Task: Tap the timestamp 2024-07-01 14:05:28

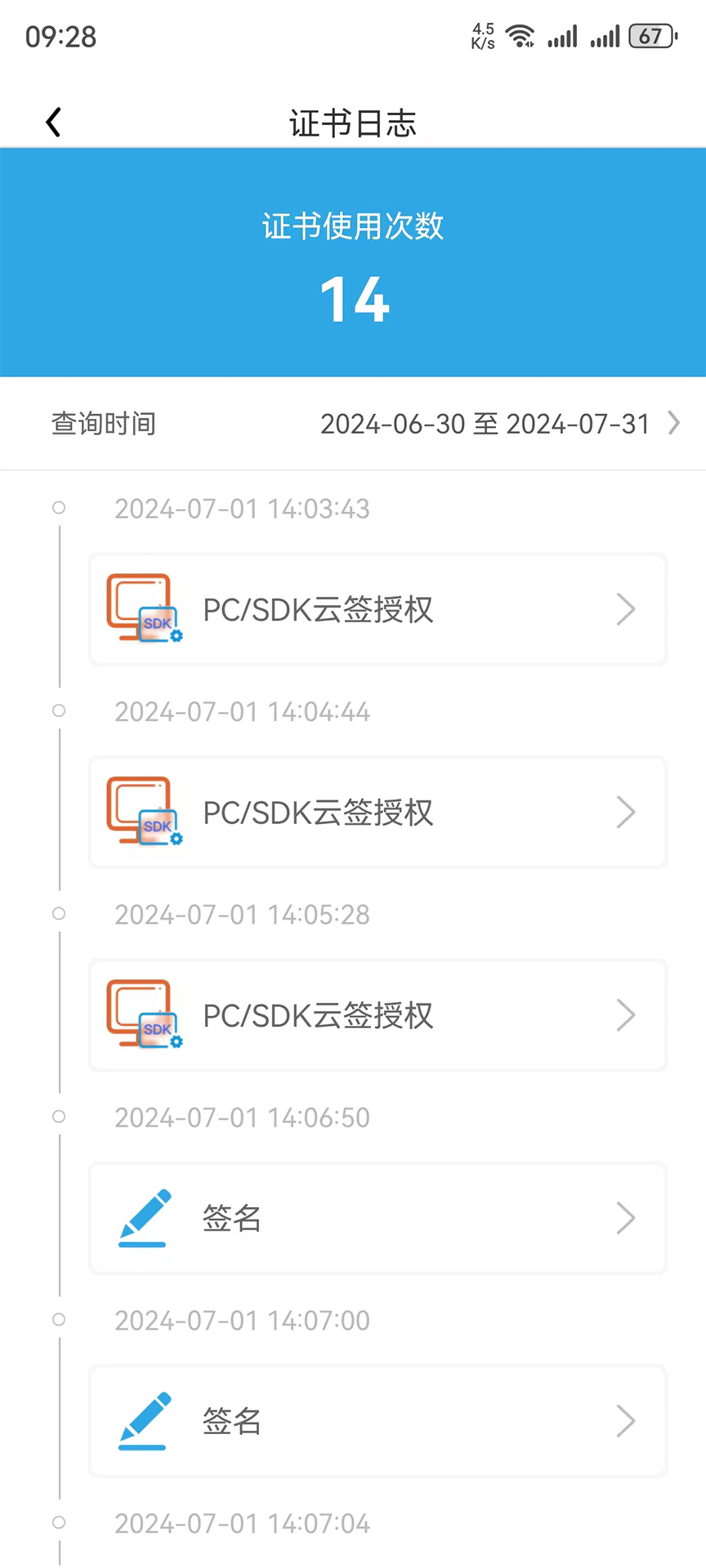Action: click(242, 915)
